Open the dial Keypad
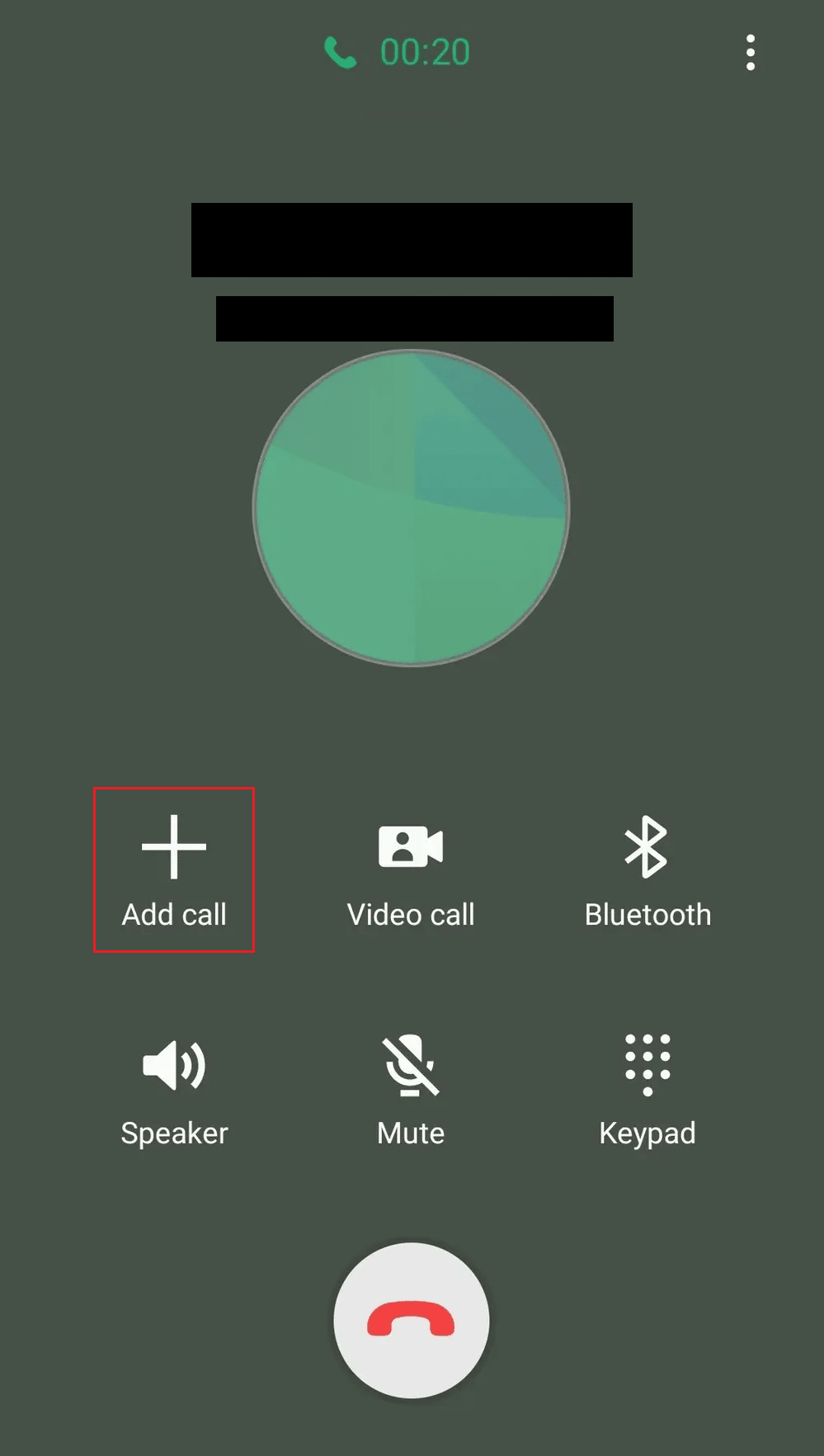Viewport: 824px width, 1456px height. (647, 1089)
